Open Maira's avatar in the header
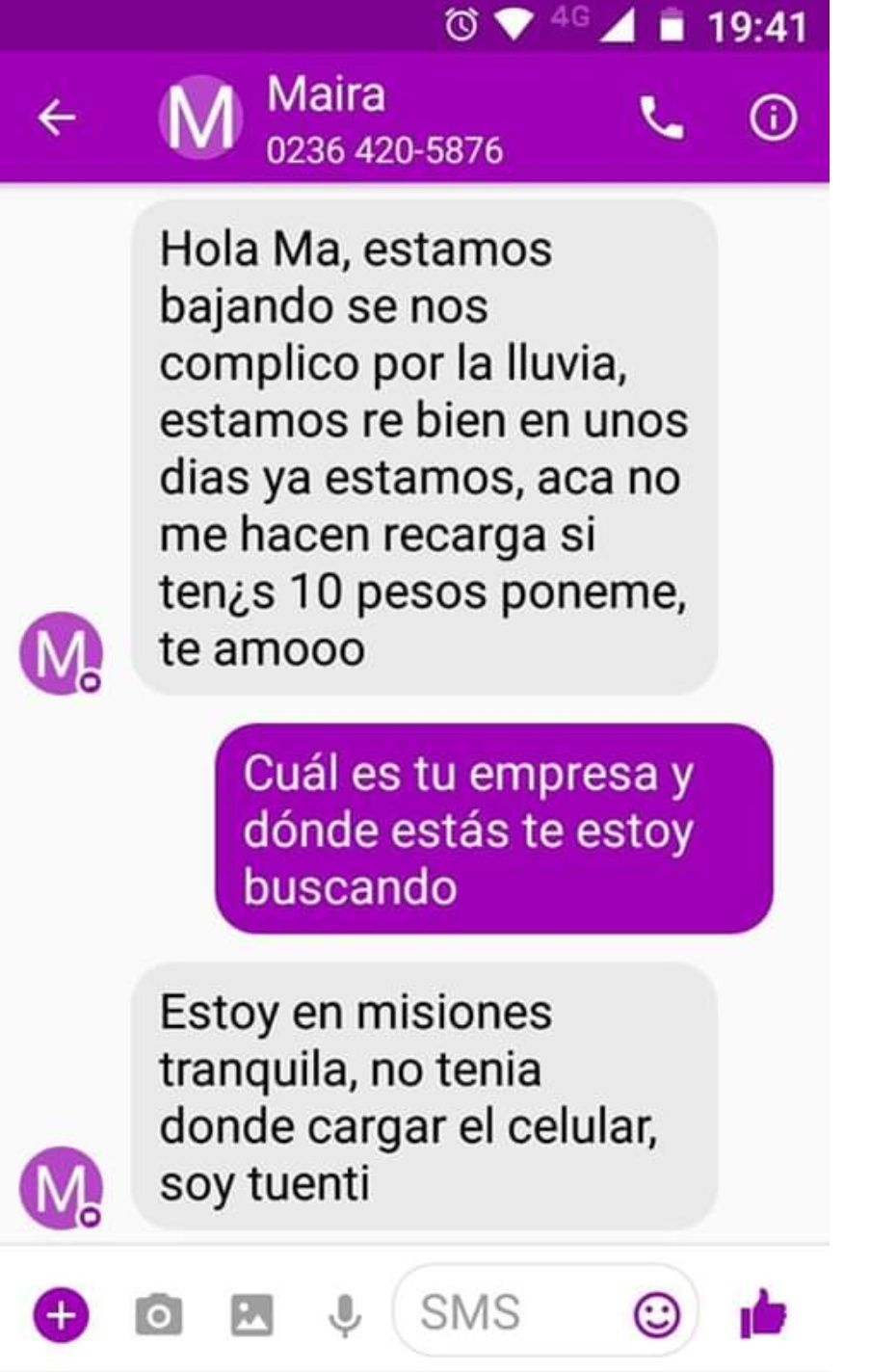The width and height of the screenshot is (870, 1372). point(200,119)
